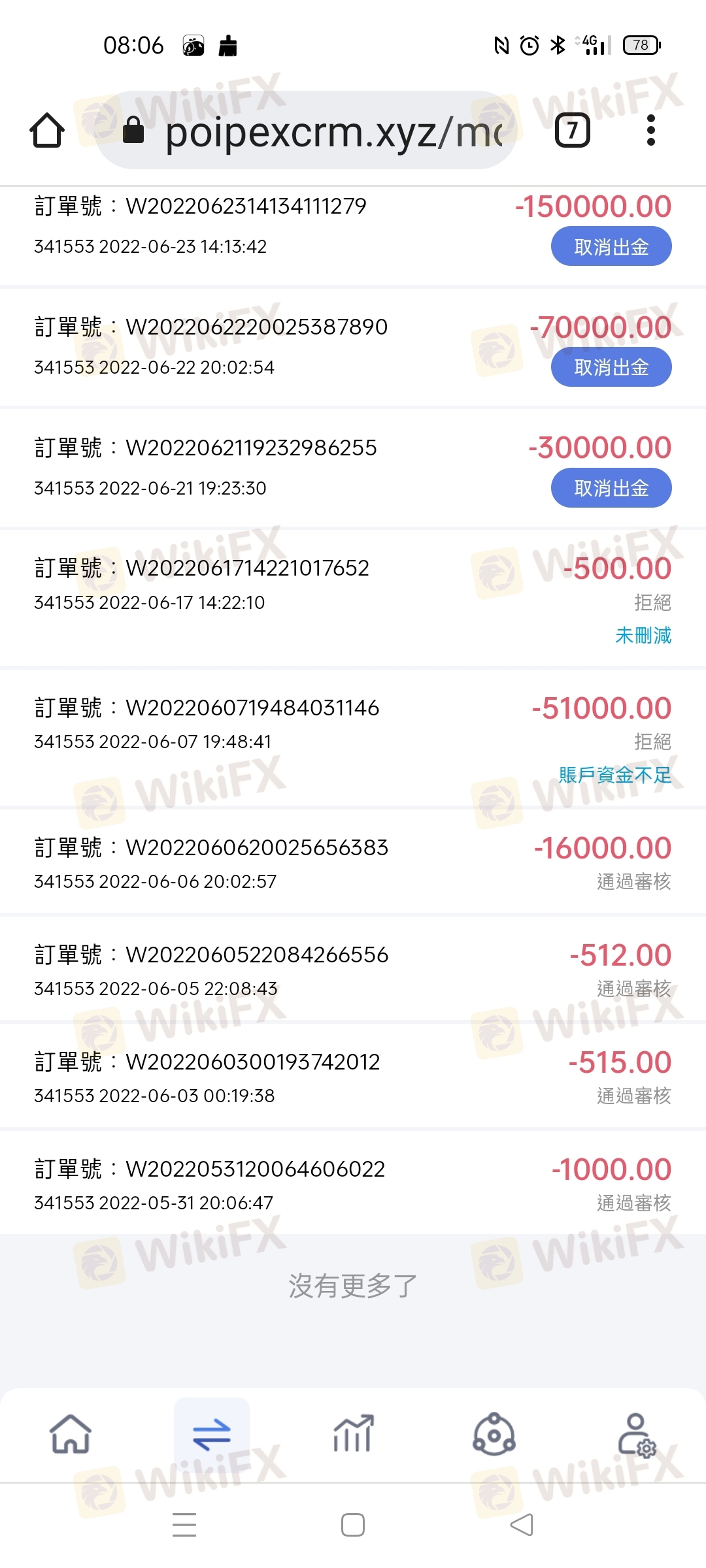Cancel the -70000.00 withdrawal

click(x=611, y=367)
